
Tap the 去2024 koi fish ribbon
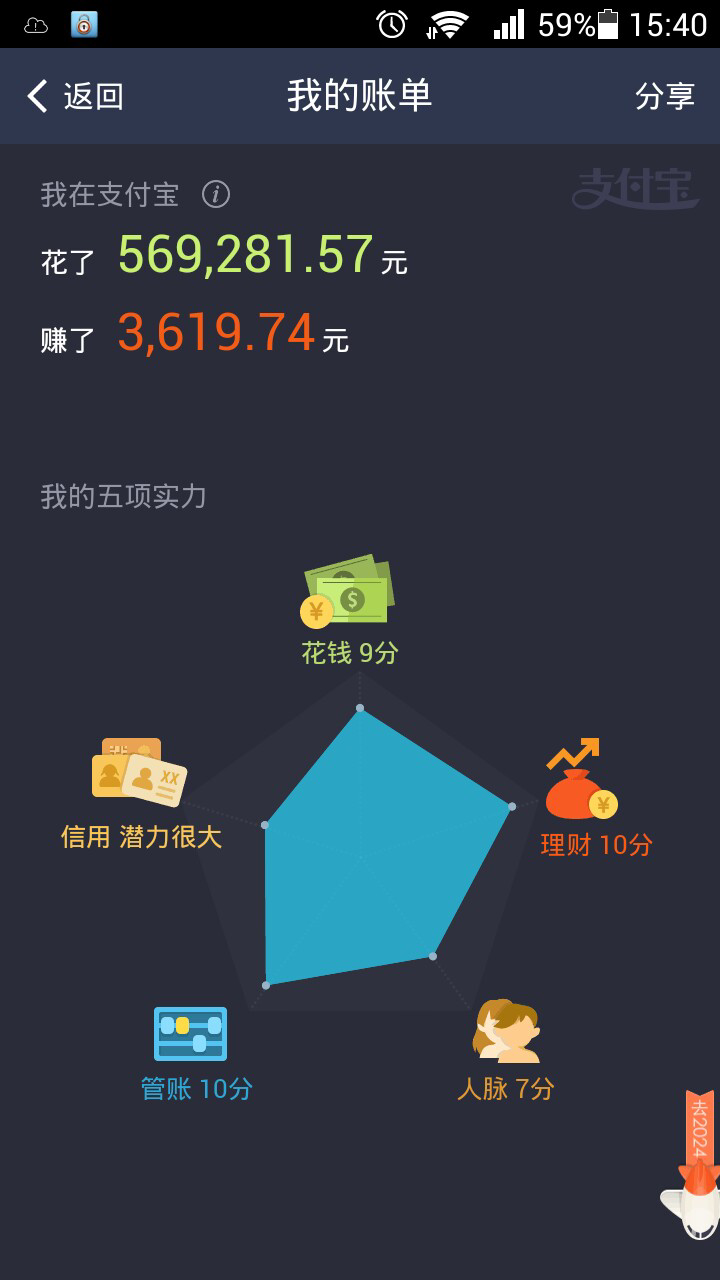[x=693, y=1165]
